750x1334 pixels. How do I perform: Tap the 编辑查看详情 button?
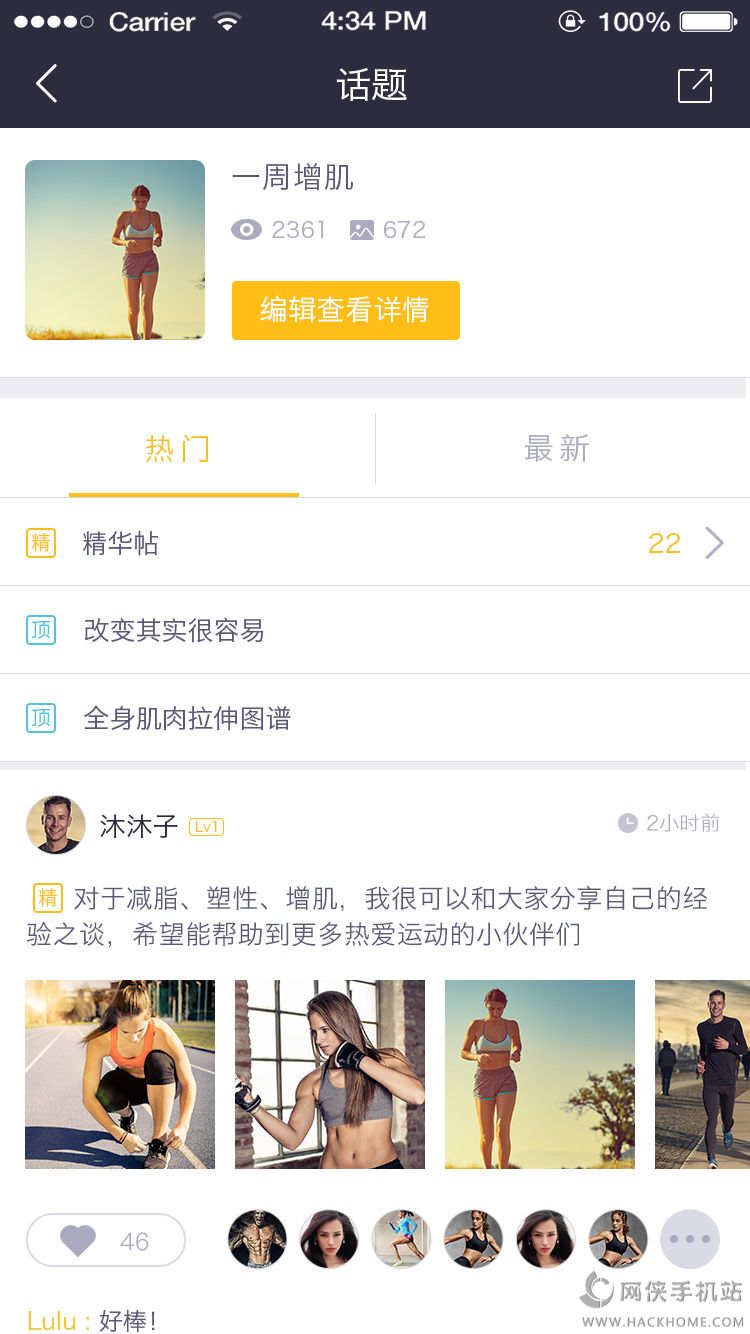(x=345, y=310)
